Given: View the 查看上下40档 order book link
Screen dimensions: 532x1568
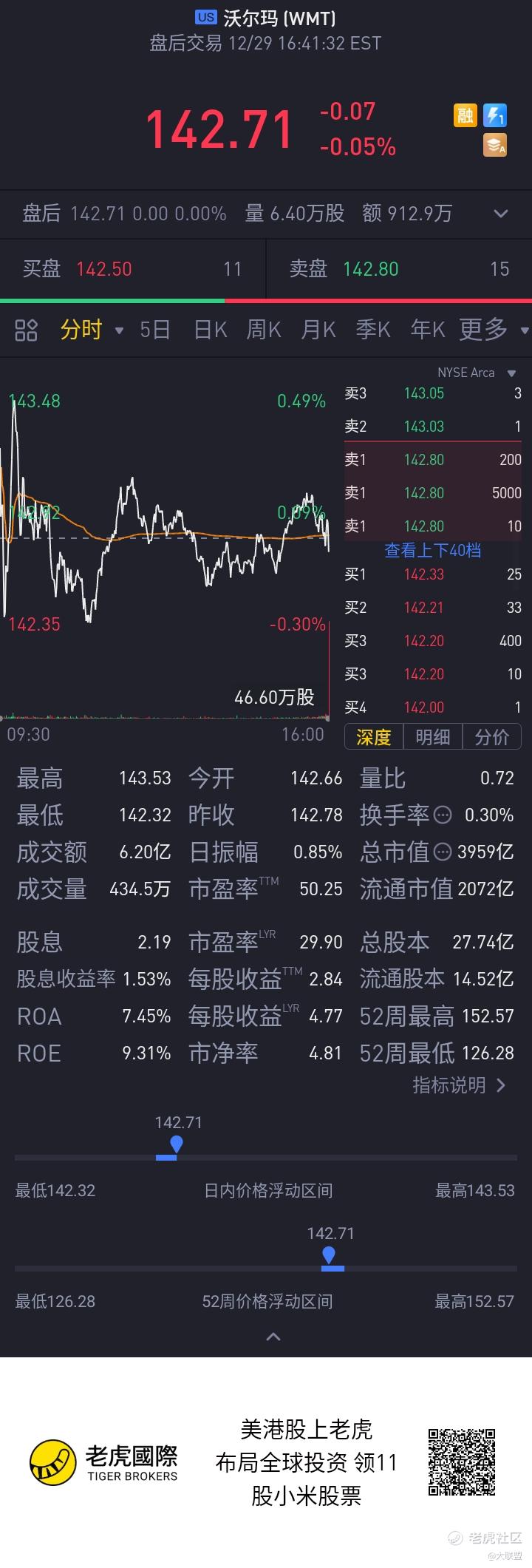Looking at the screenshot, I should coord(432,550).
